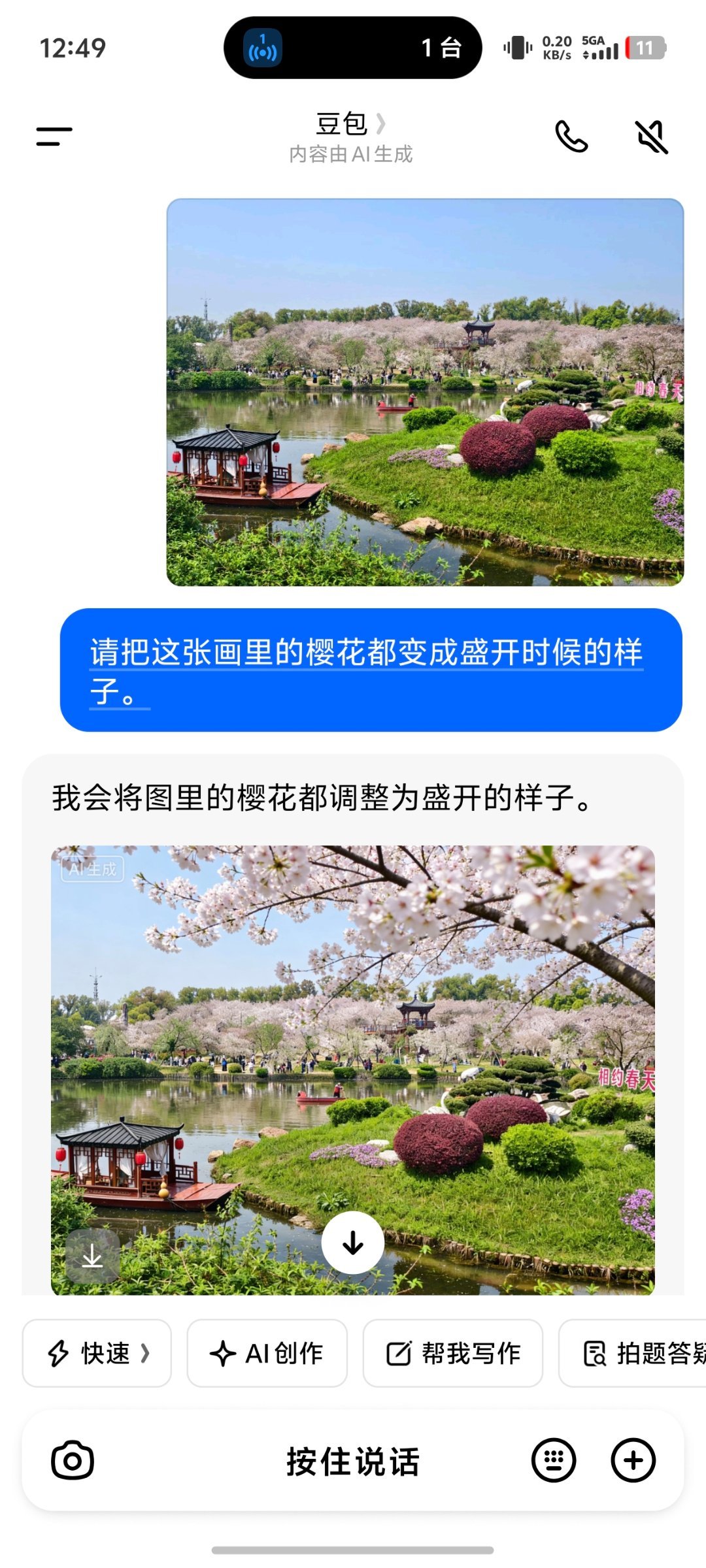Toggle signal hotspot indicator in status bar
706x1568 pixels.
click(261, 47)
